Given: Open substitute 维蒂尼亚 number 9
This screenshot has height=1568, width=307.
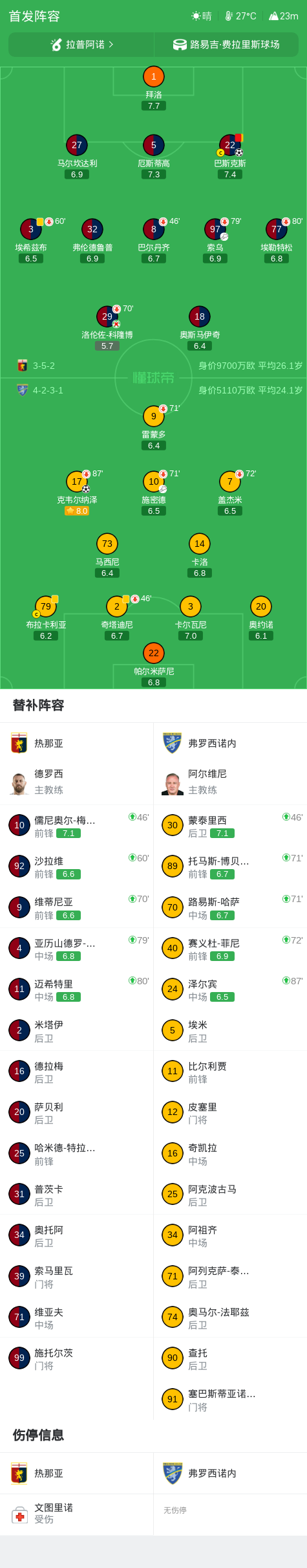Looking at the screenshot, I should [x=77, y=907].
